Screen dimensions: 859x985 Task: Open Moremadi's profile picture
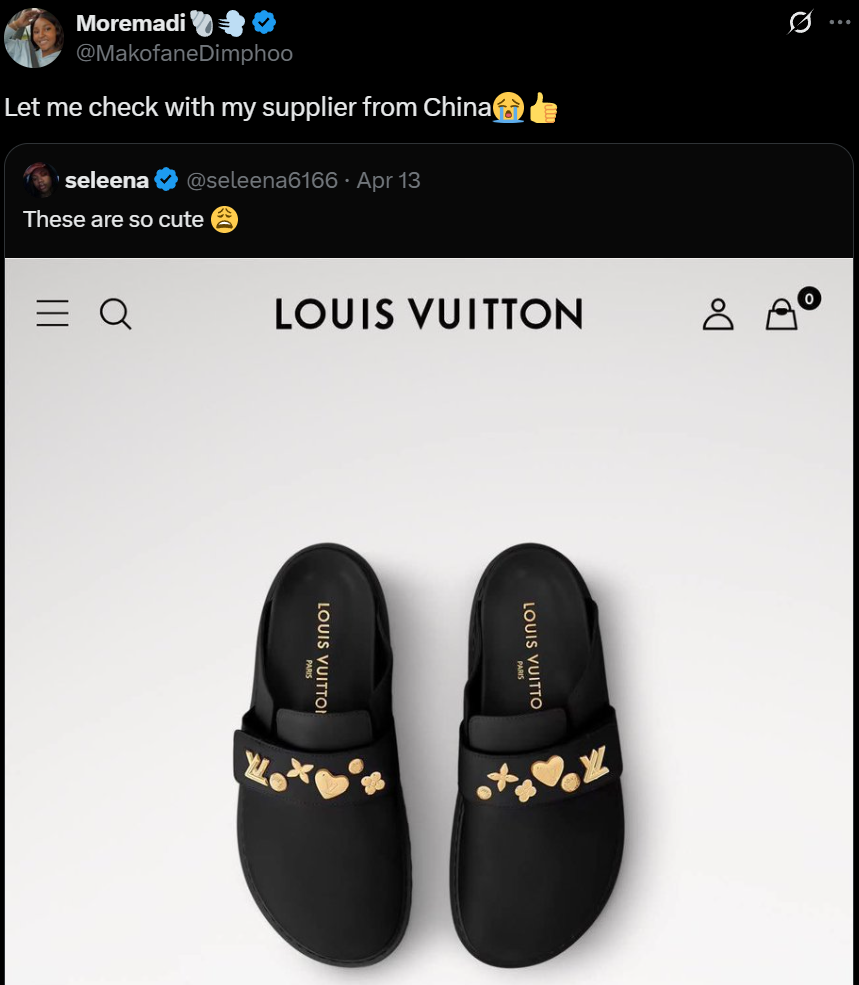(x=33, y=38)
